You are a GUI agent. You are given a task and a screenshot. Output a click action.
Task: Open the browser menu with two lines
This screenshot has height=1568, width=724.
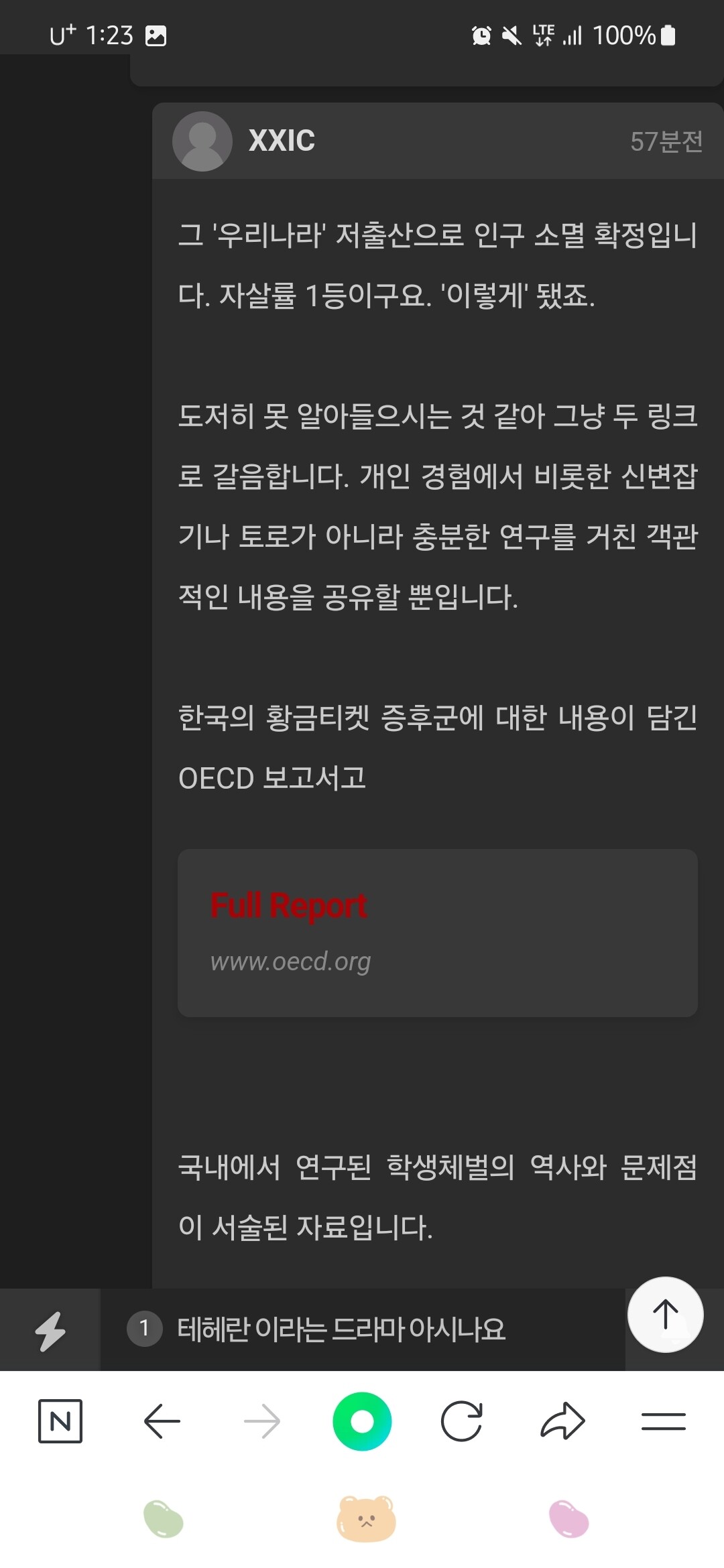pyautogui.click(x=663, y=1421)
